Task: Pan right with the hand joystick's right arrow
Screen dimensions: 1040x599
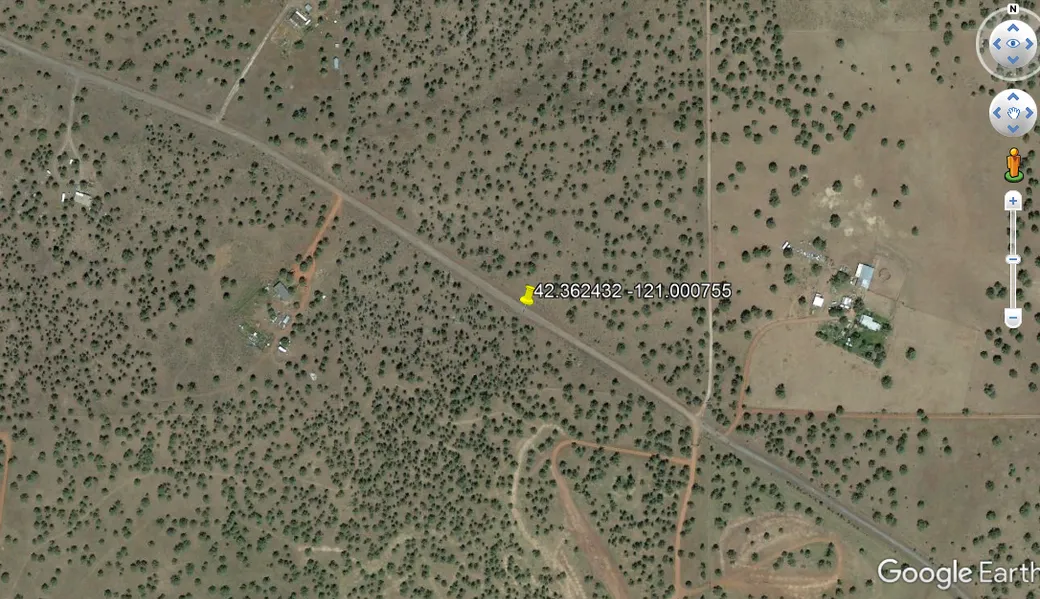Action: coord(1029,113)
